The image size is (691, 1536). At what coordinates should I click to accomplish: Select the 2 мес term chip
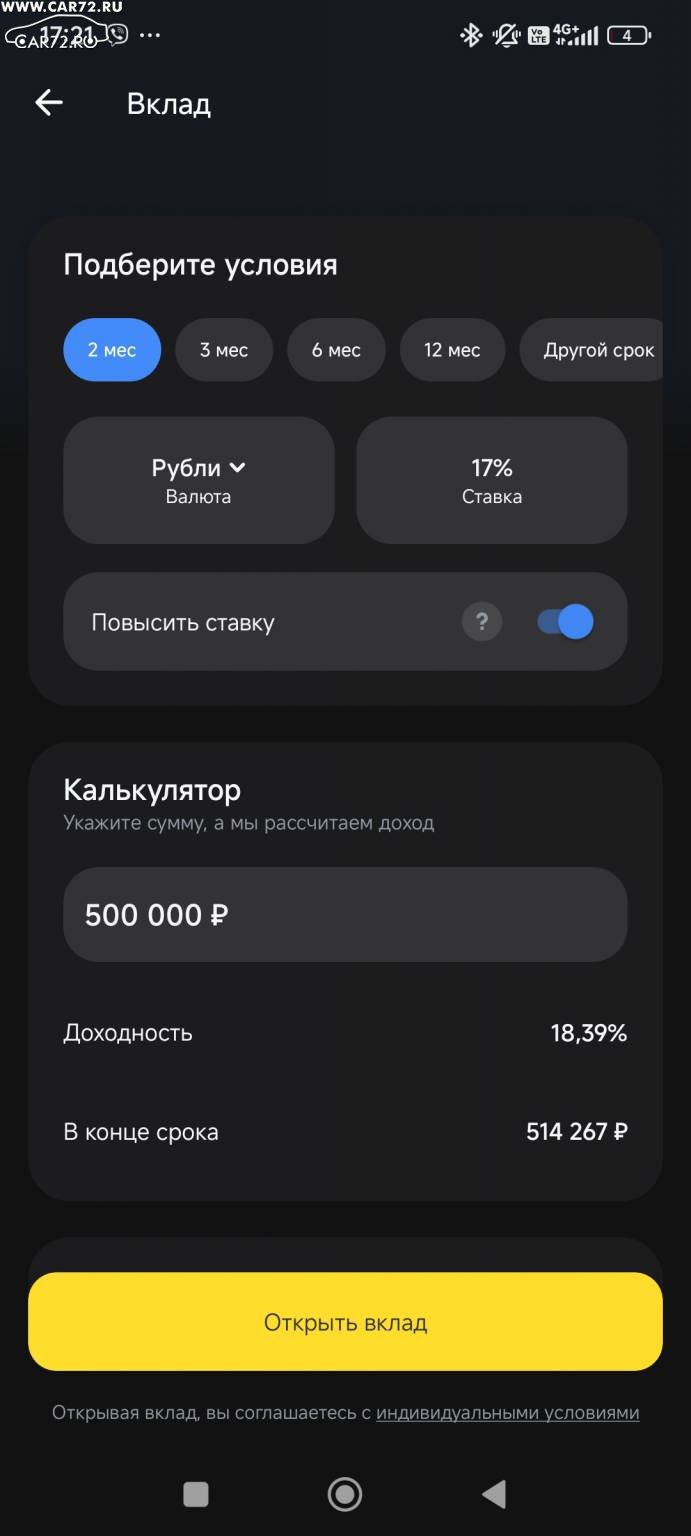pyautogui.click(x=112, y=350)
